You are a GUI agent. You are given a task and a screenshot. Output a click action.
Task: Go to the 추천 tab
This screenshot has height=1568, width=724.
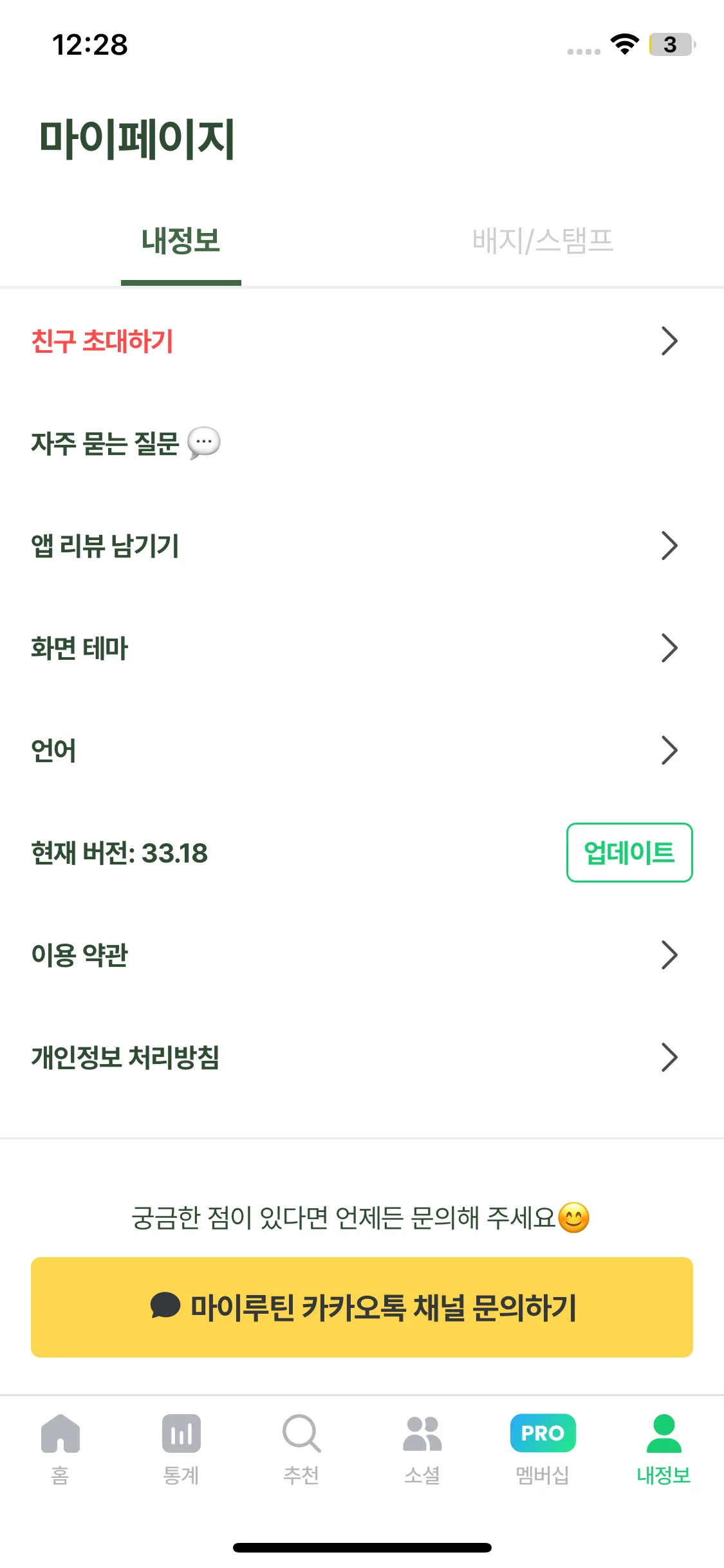click(x=301, y=1448)
